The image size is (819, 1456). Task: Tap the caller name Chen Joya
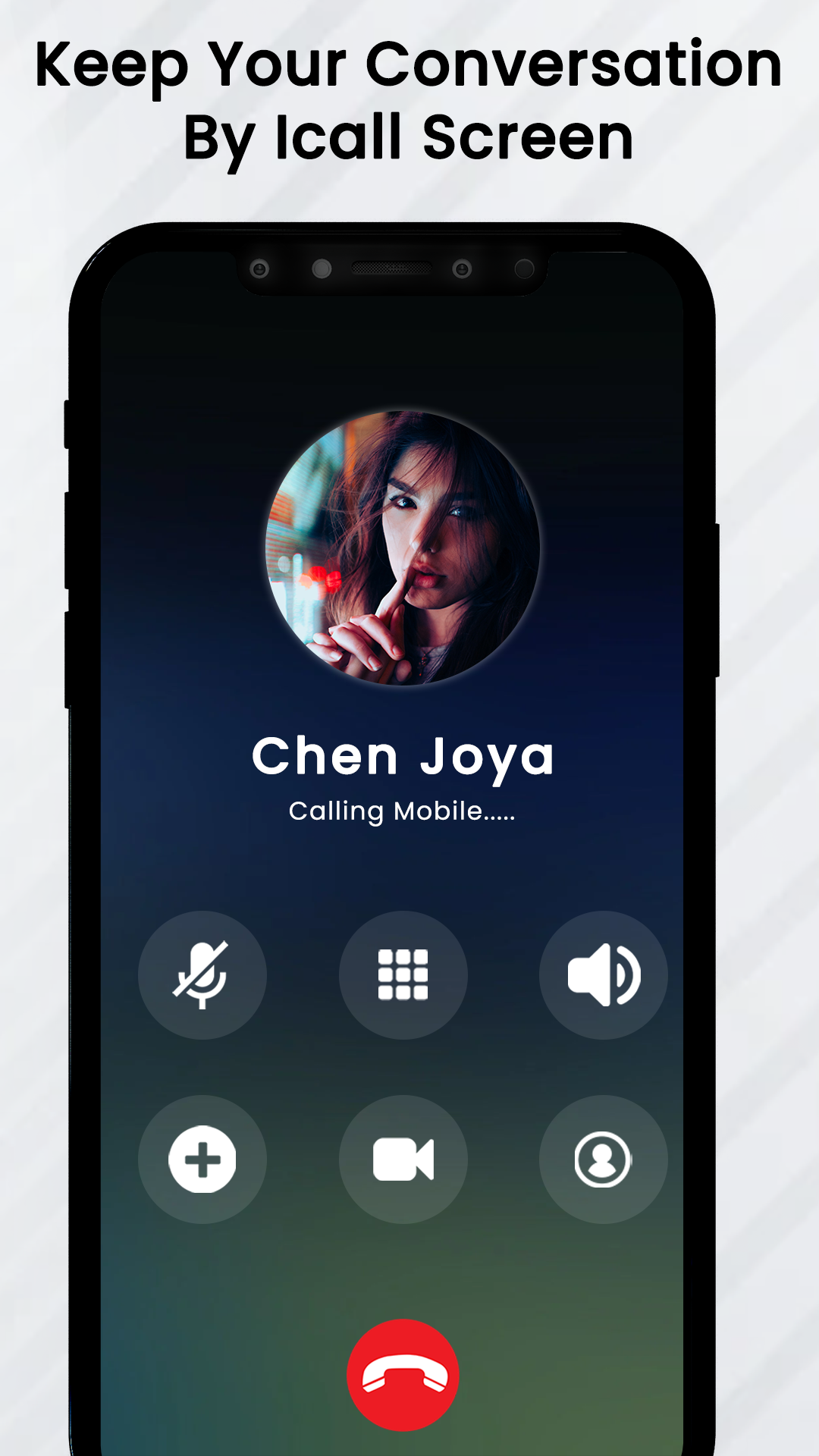(x=403, y=756)
